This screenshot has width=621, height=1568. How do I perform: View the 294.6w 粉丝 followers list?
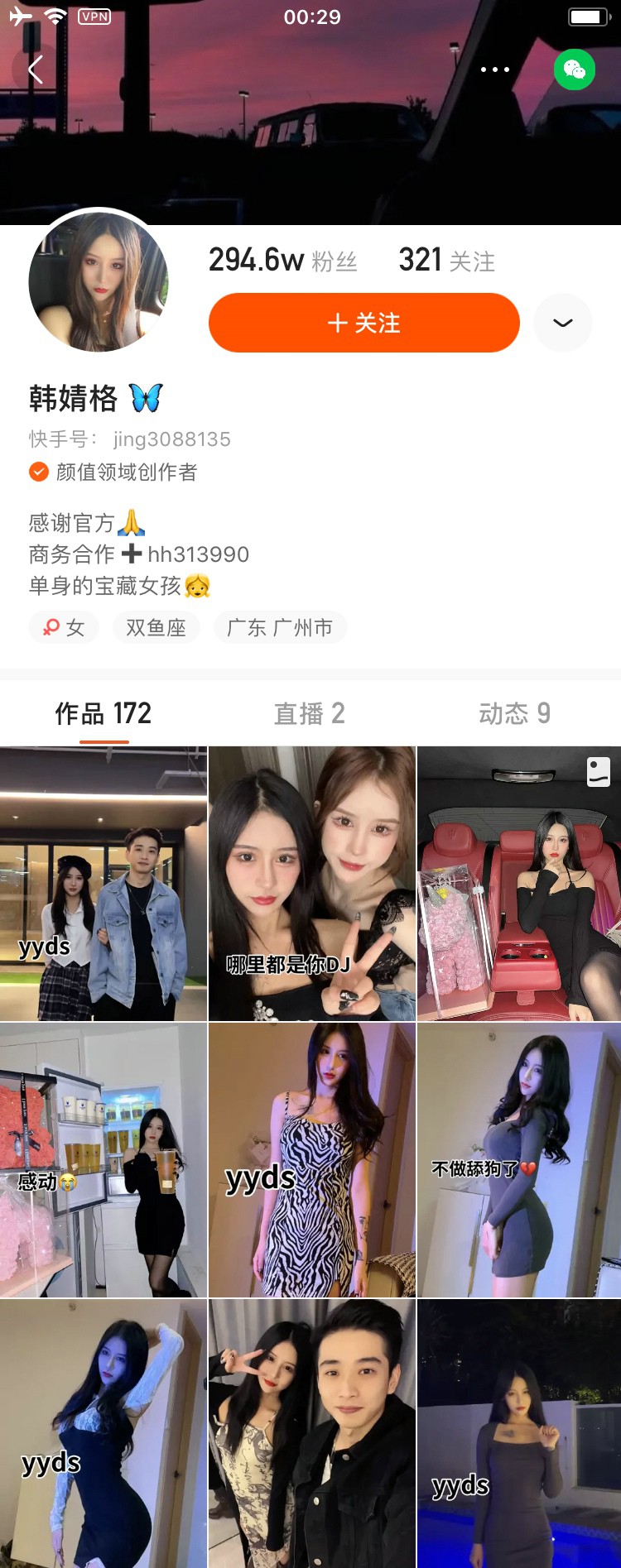click(282, 261)
